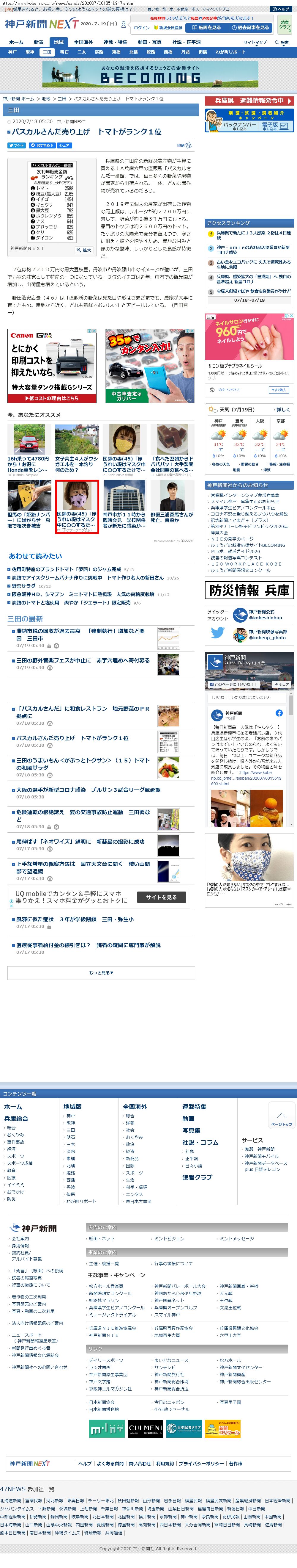Expand the list with もっと見る
The width and height of the screenshot is (297, 1568).
[x=101, y=973]
